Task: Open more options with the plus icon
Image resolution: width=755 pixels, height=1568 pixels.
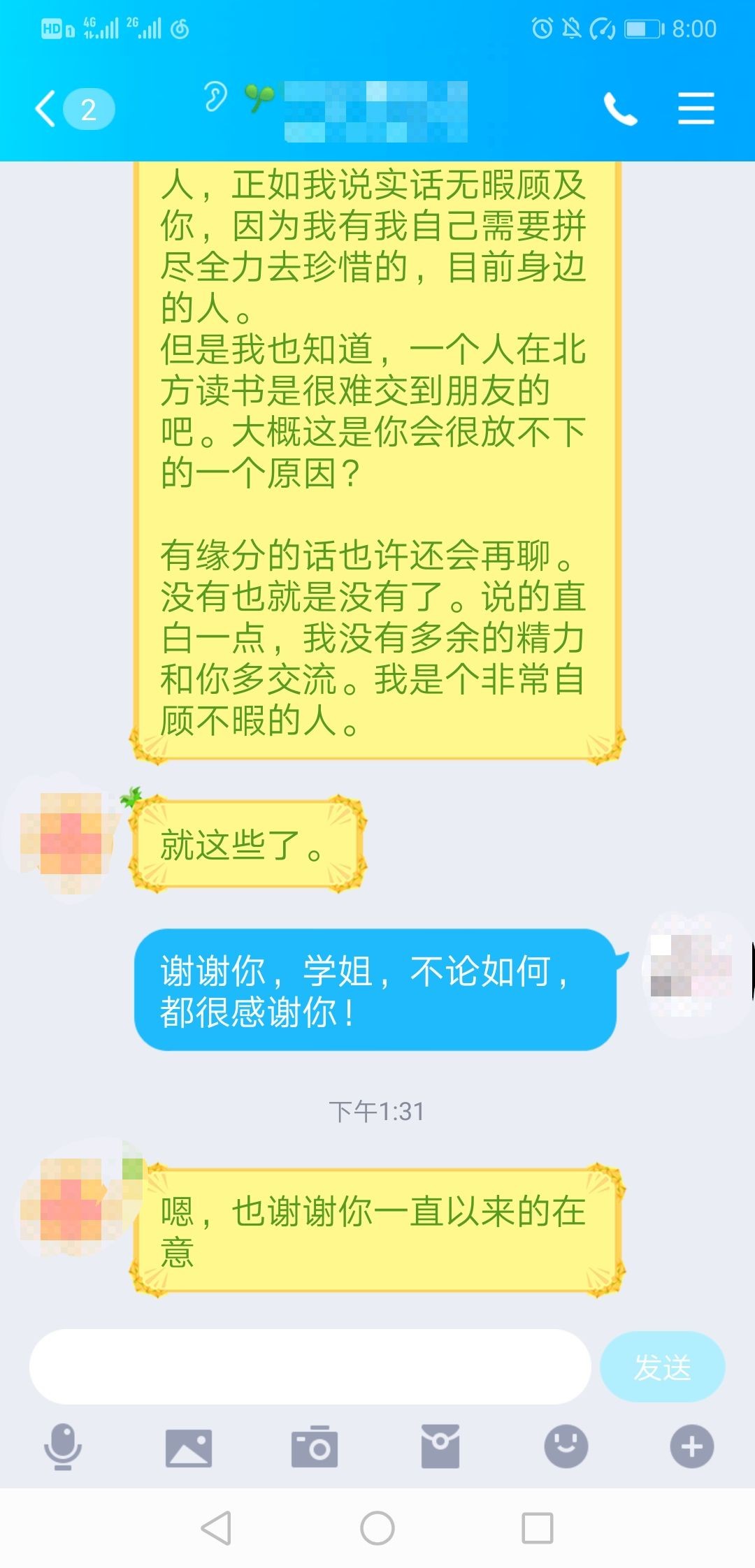Action: point(691,1446)
